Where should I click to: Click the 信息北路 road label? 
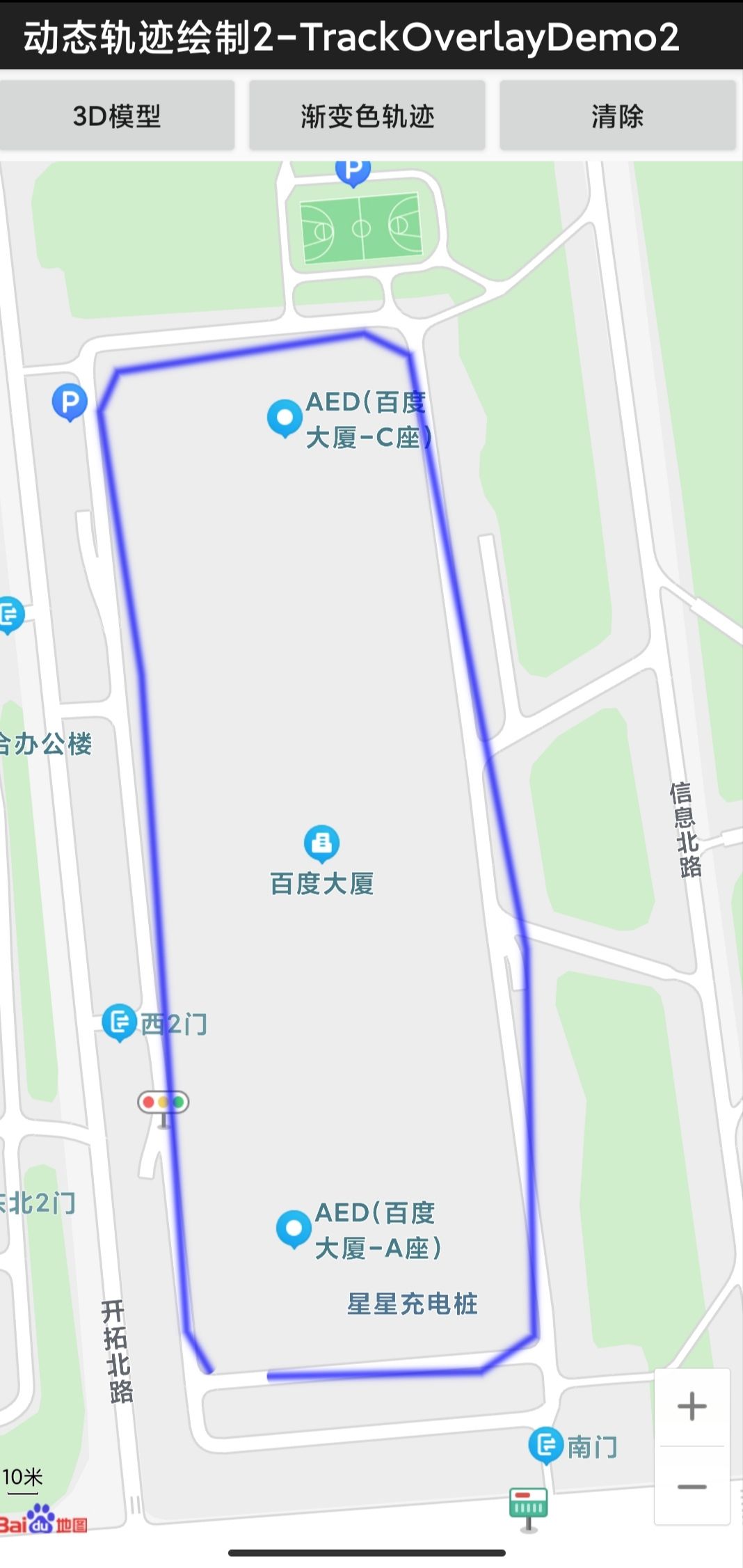(684, 828)
